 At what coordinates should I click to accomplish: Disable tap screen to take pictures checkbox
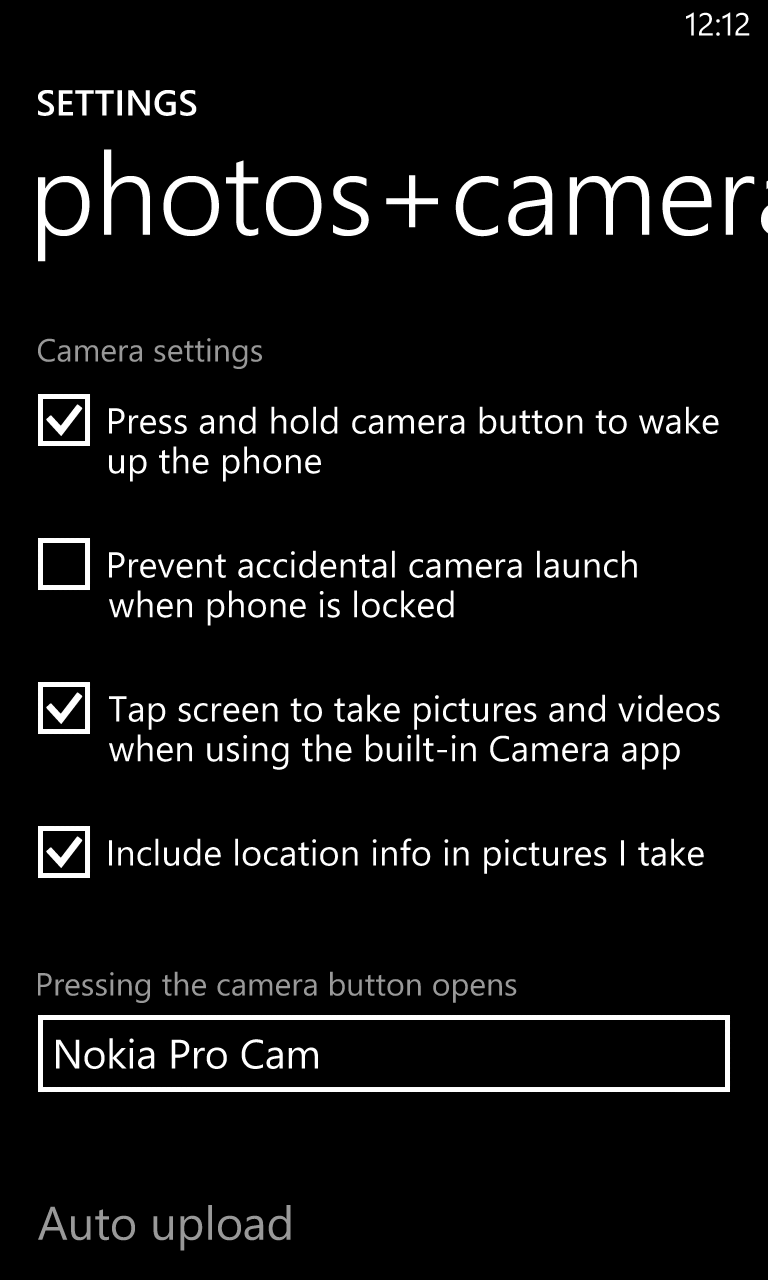point(64,708)
